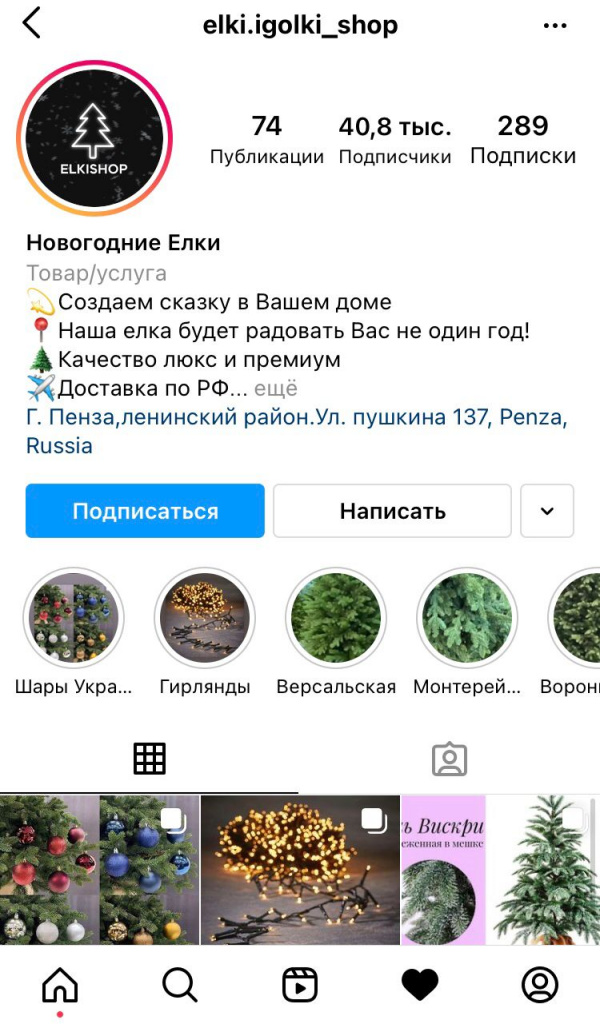Open the search tab
The height and width of the screenshot is (1024, 600).
(179, 985)
